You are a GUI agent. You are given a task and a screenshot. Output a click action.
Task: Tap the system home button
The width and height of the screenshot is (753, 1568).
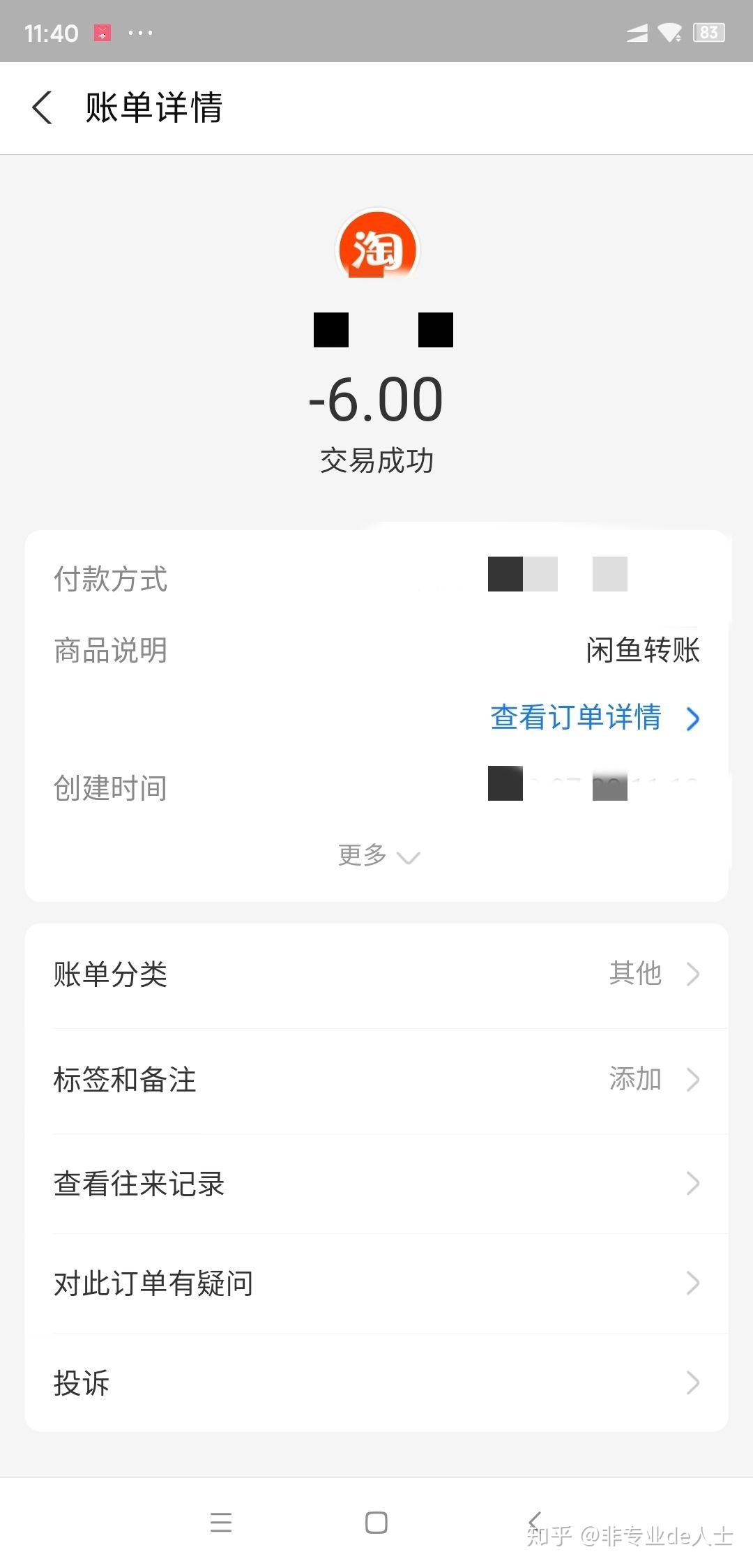[376, 1523]
